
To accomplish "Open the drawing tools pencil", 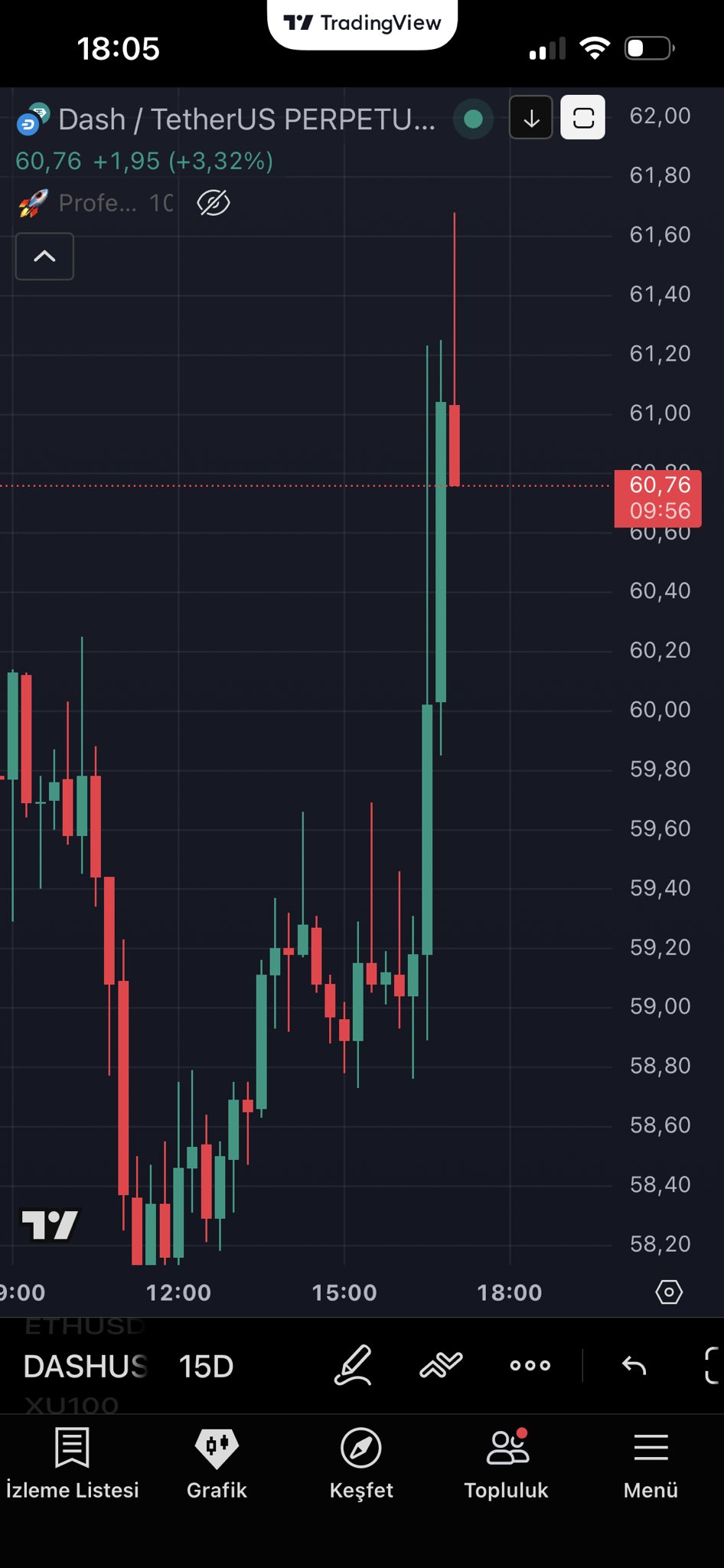I will 354,1365.
